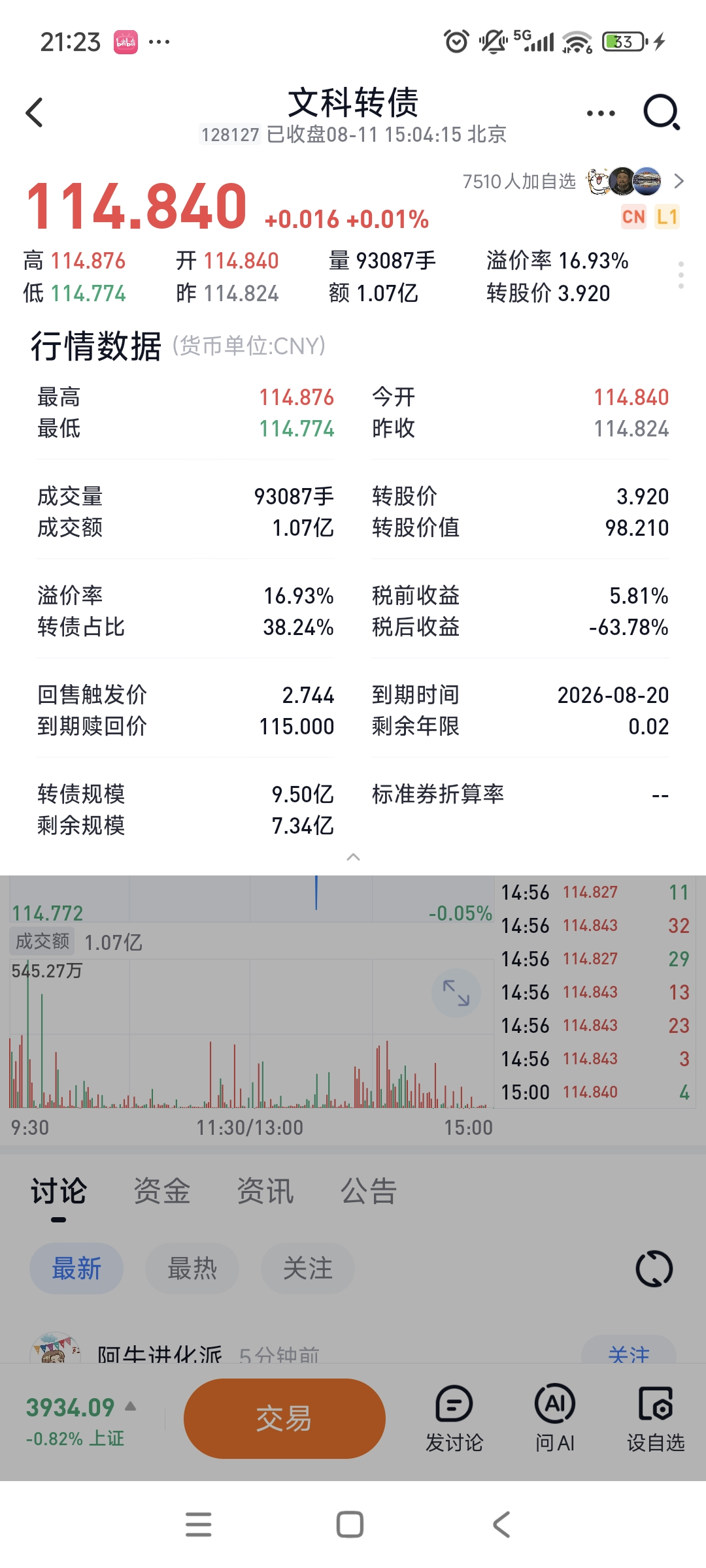This screenshot has width=706, height=1568.
Task: Select the 讨论 tab
Action: [x=59, y=1191]
